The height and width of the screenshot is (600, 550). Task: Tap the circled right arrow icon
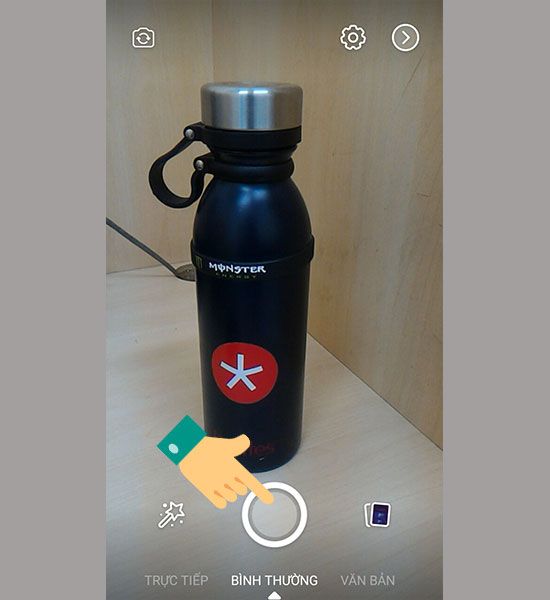(x=405, y=38)
